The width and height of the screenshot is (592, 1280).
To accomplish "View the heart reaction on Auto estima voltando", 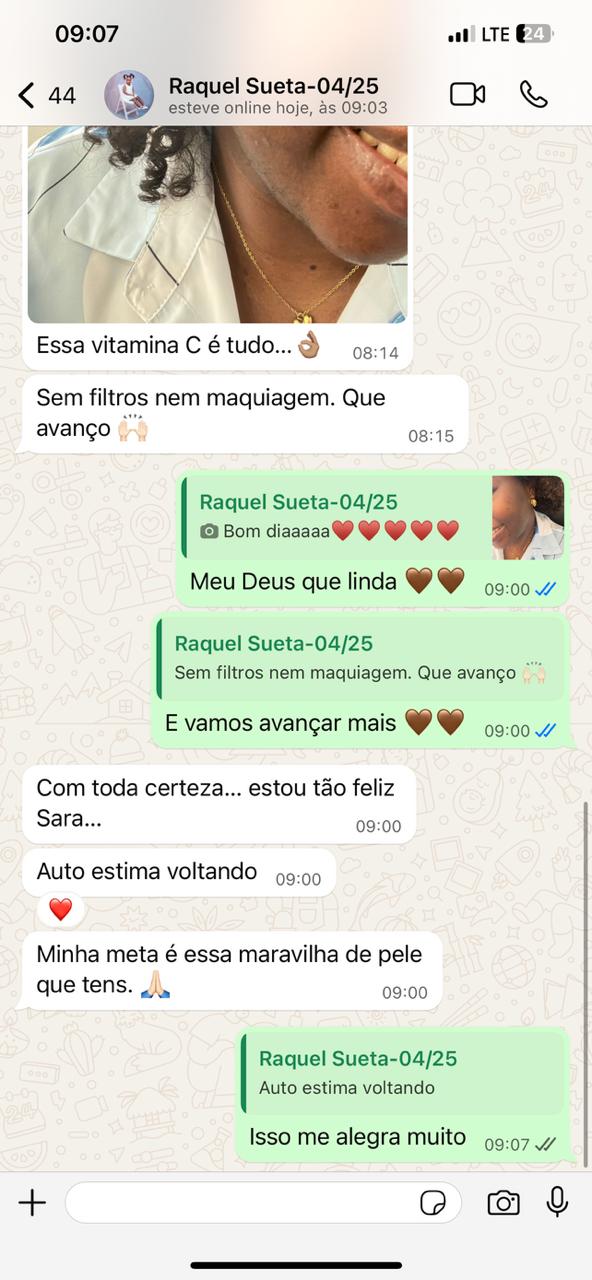I will (61, 909).
